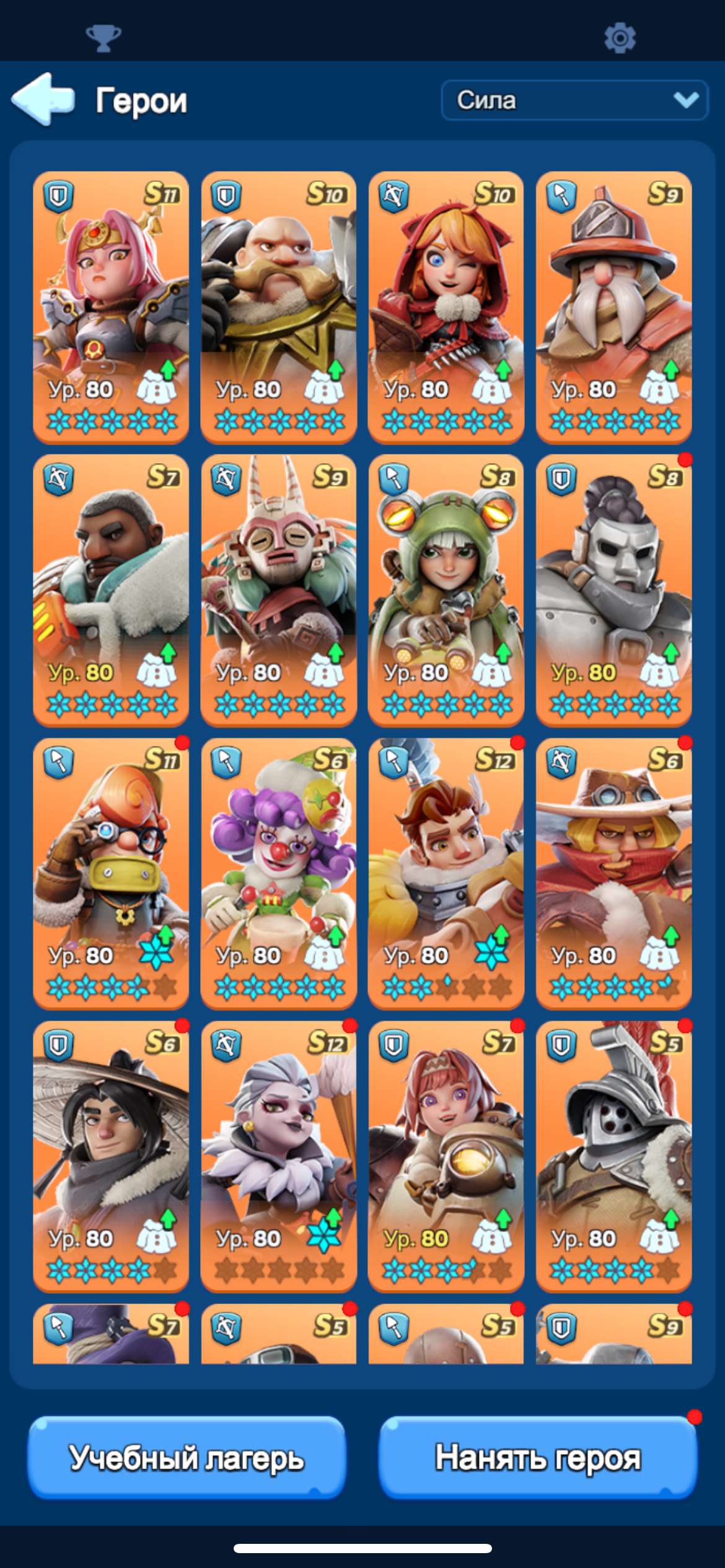725x1568 pixels.
Task: Select the bearded S7 hero in fur coat
Action: point(111,590)
